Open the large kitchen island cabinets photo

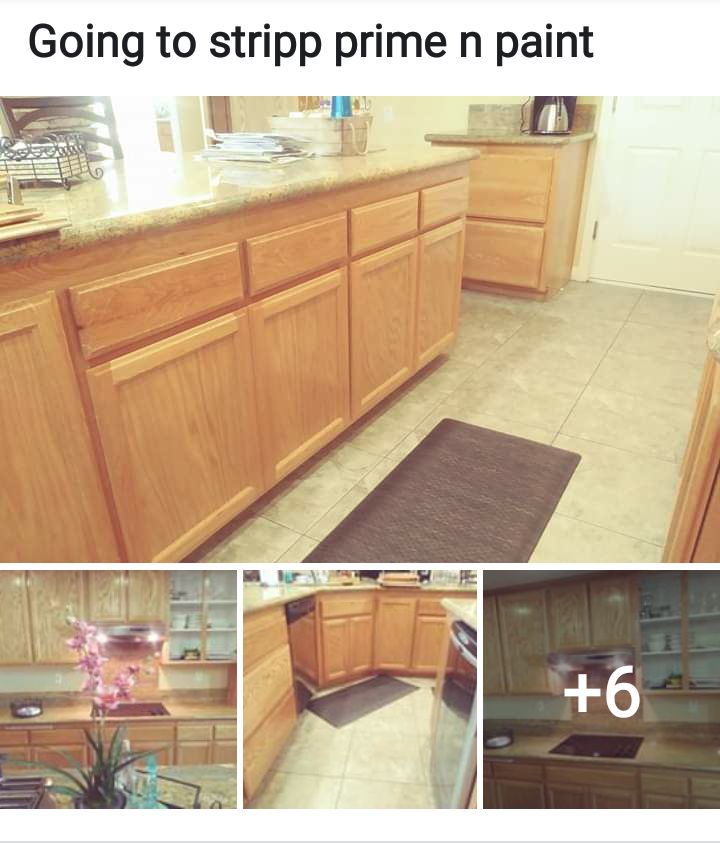click(360, 330)
